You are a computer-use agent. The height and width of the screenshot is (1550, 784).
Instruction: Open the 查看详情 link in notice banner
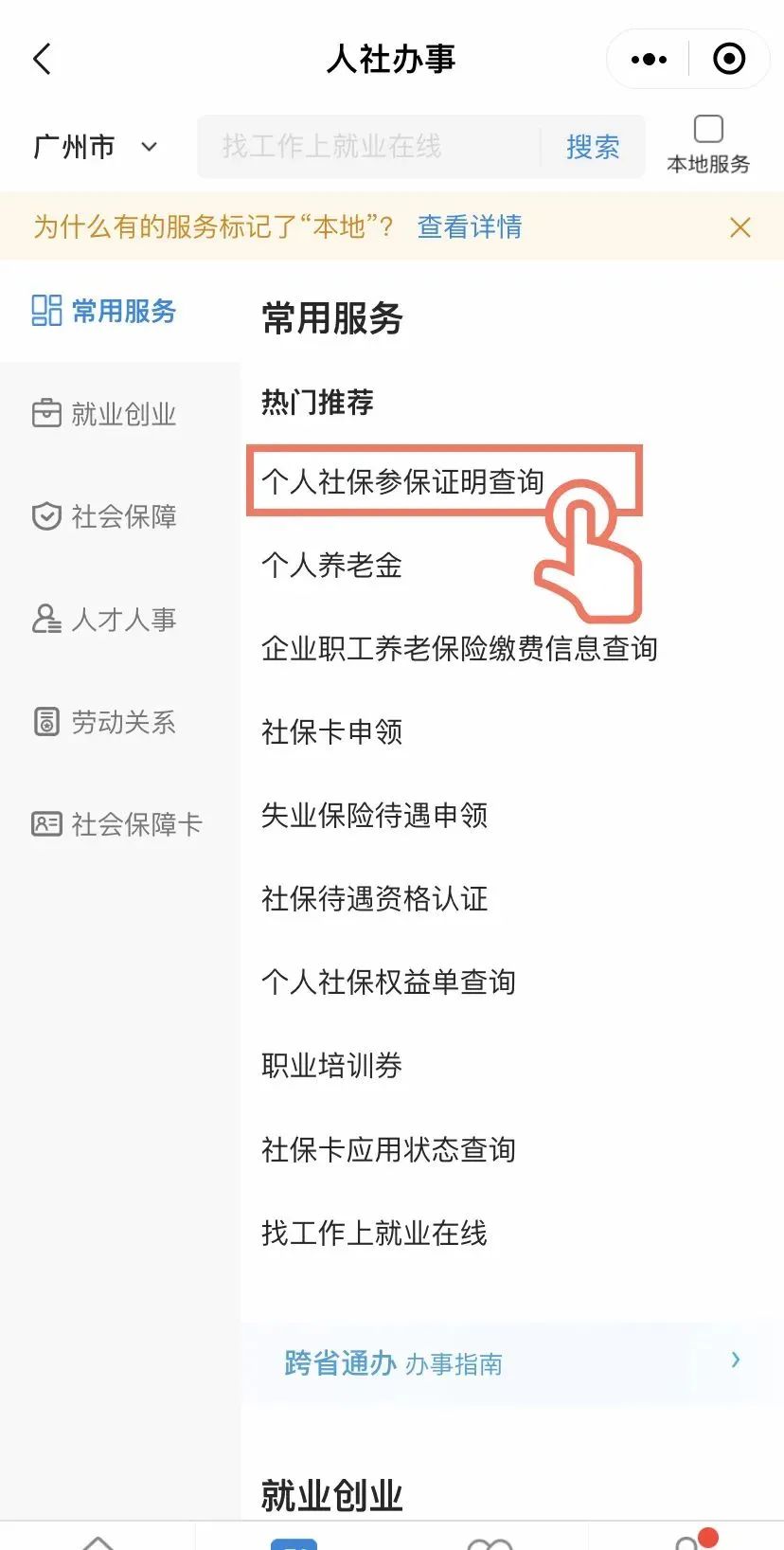tap(469, 226)
